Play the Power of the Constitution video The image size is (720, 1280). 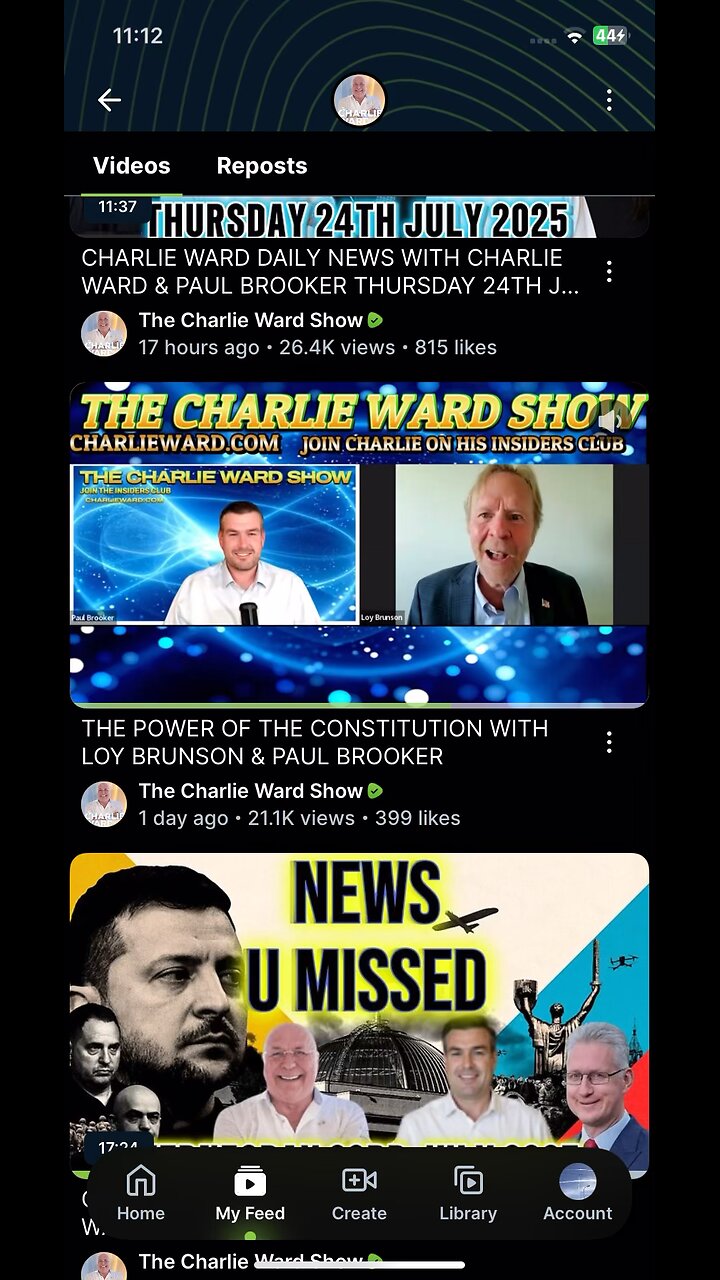tap(359, 545)
